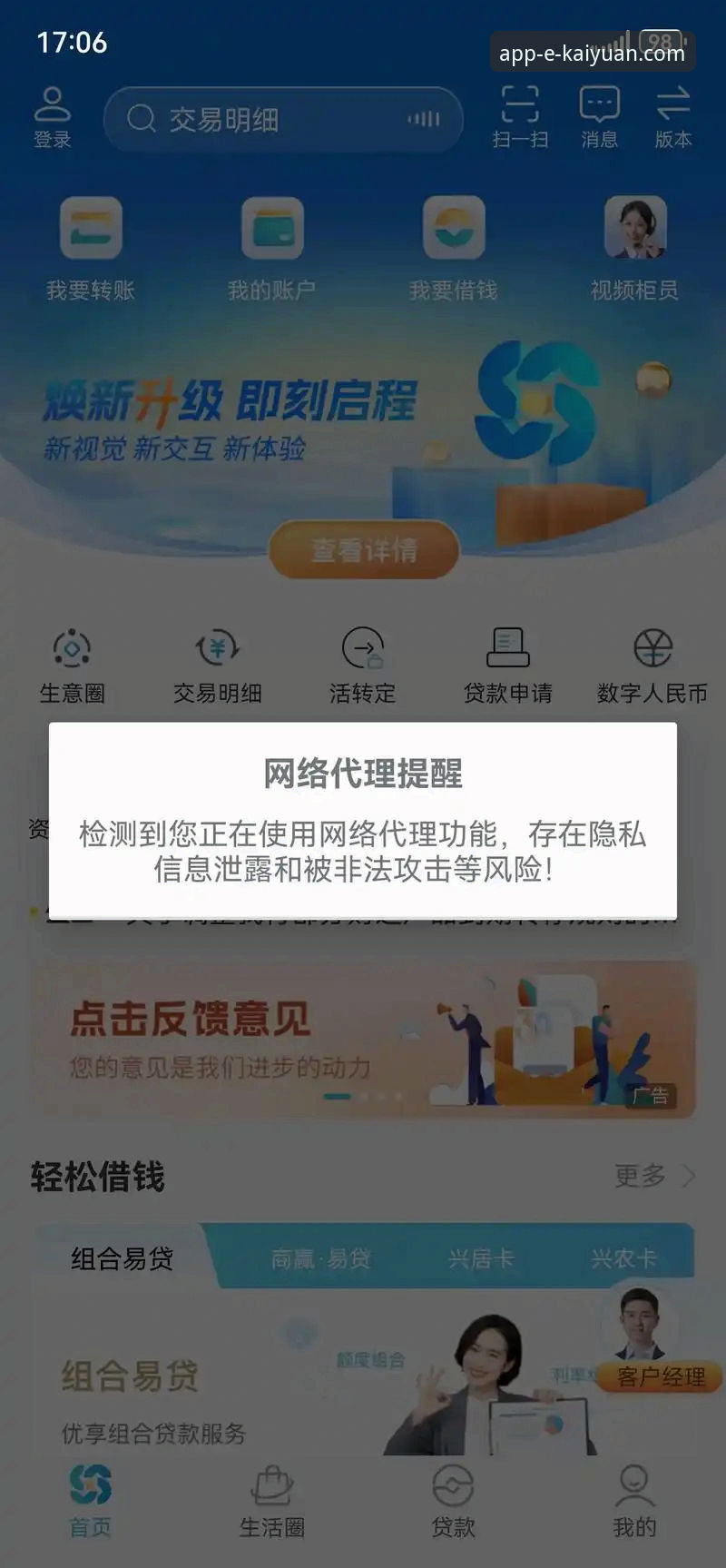
Task: Tap the 查看详情 banner button
Action: [363, 549]
